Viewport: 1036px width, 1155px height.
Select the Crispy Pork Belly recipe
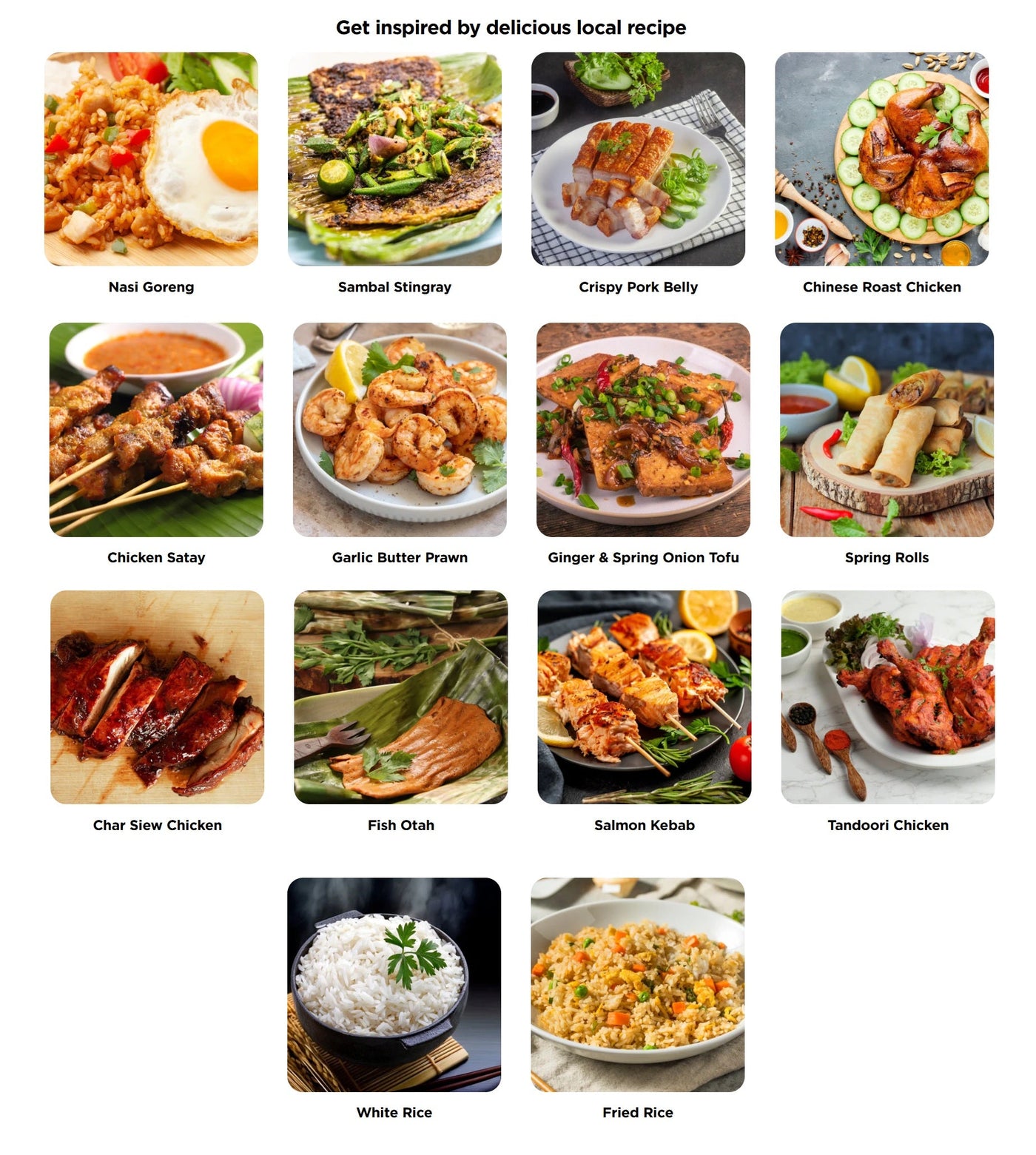[638, 159]
